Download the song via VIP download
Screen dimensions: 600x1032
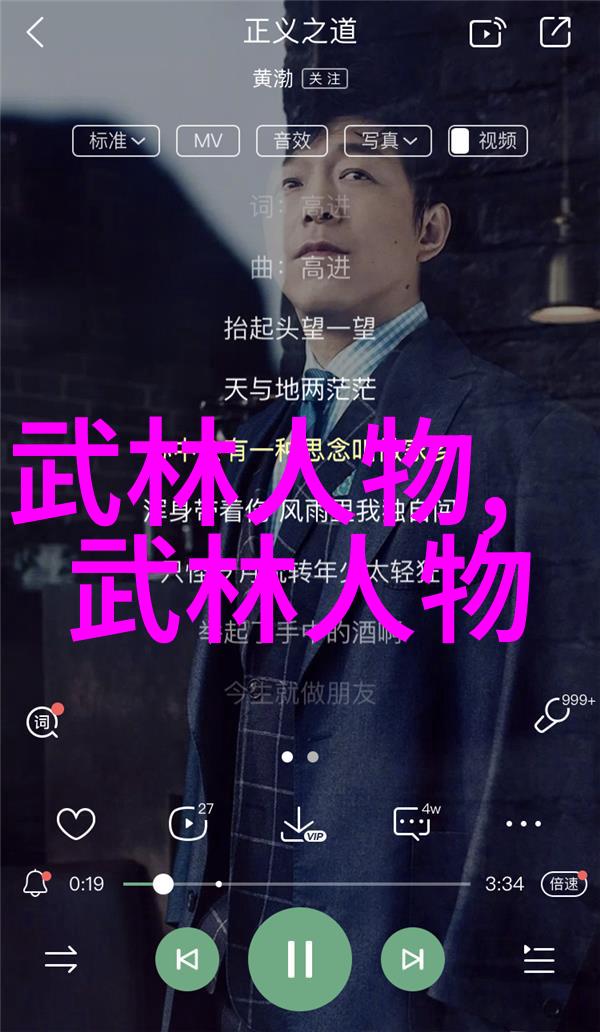click(300, 824)
